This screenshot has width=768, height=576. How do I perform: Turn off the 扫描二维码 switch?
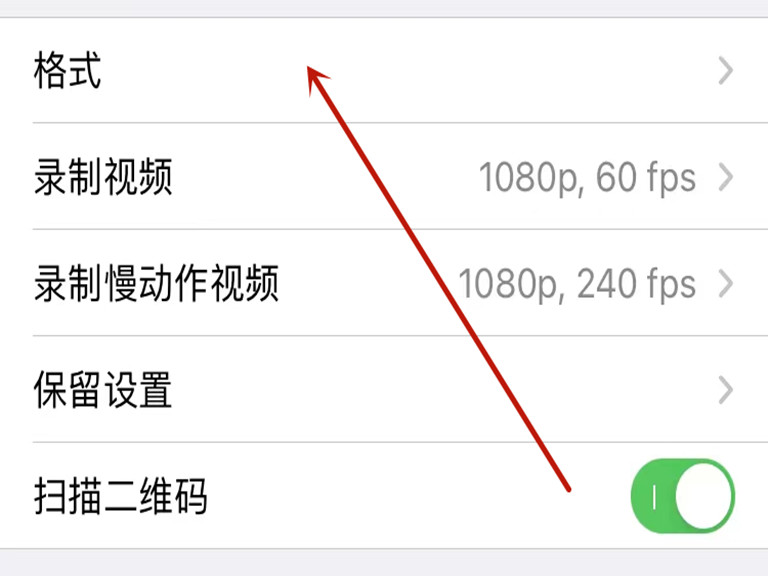(683, 496)
